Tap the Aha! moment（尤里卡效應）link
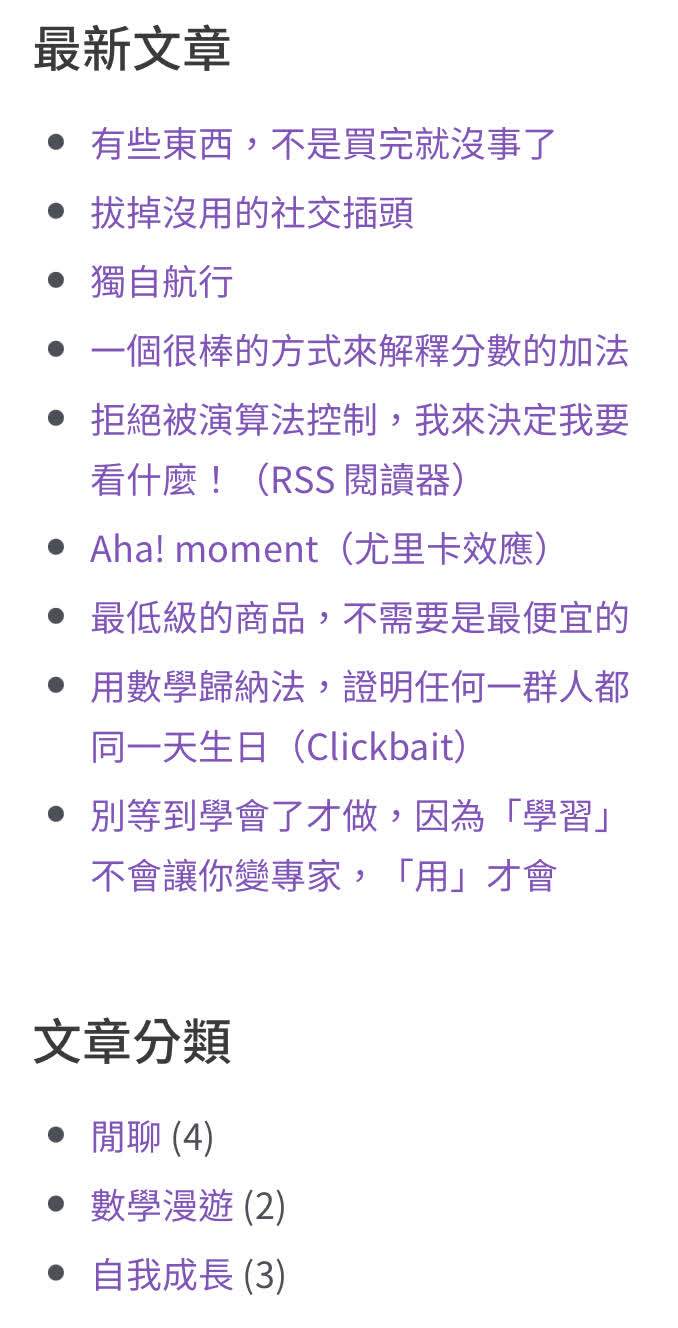 click(320, 549)
